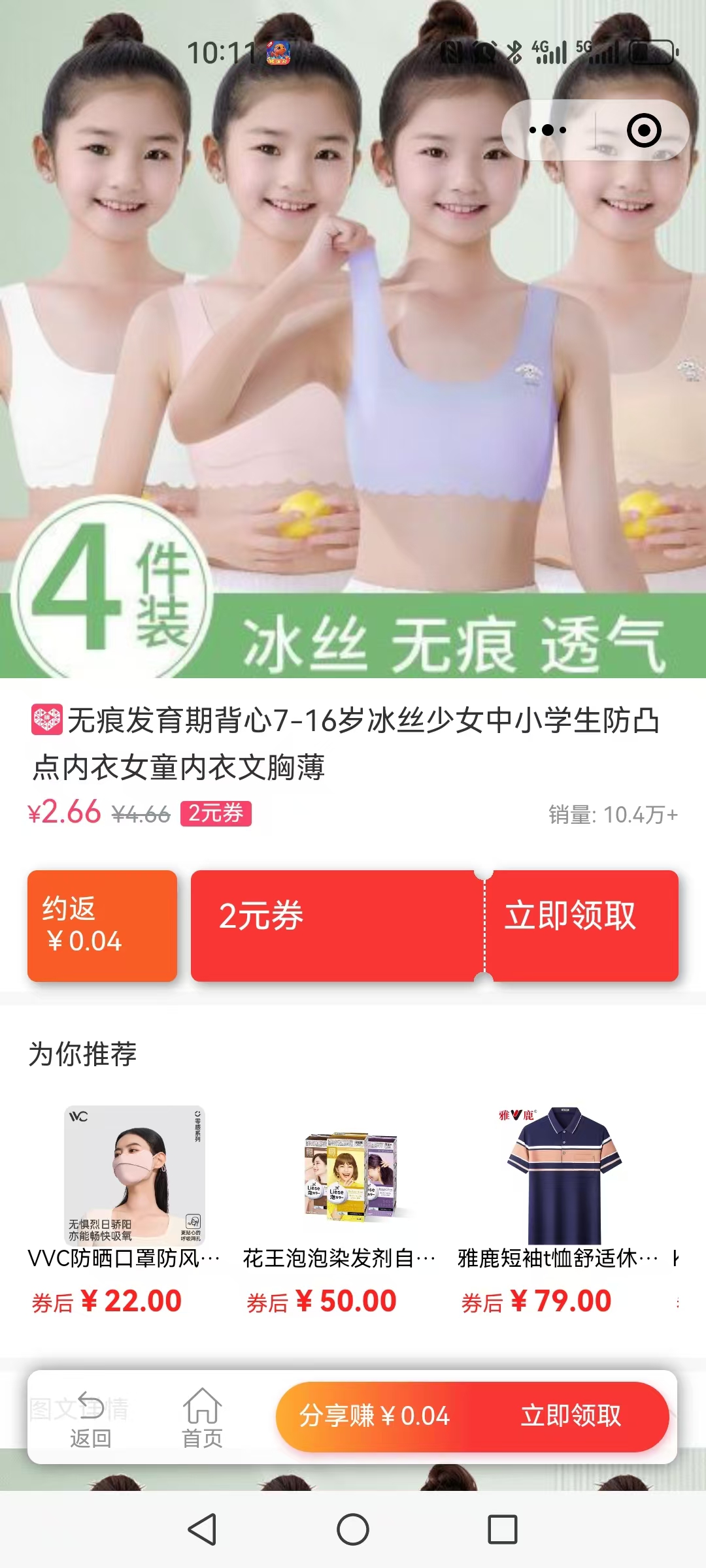Tap the system back navigation button
The height and width of the screenshot is (1568, 706).
click(x=202, y=1529)
